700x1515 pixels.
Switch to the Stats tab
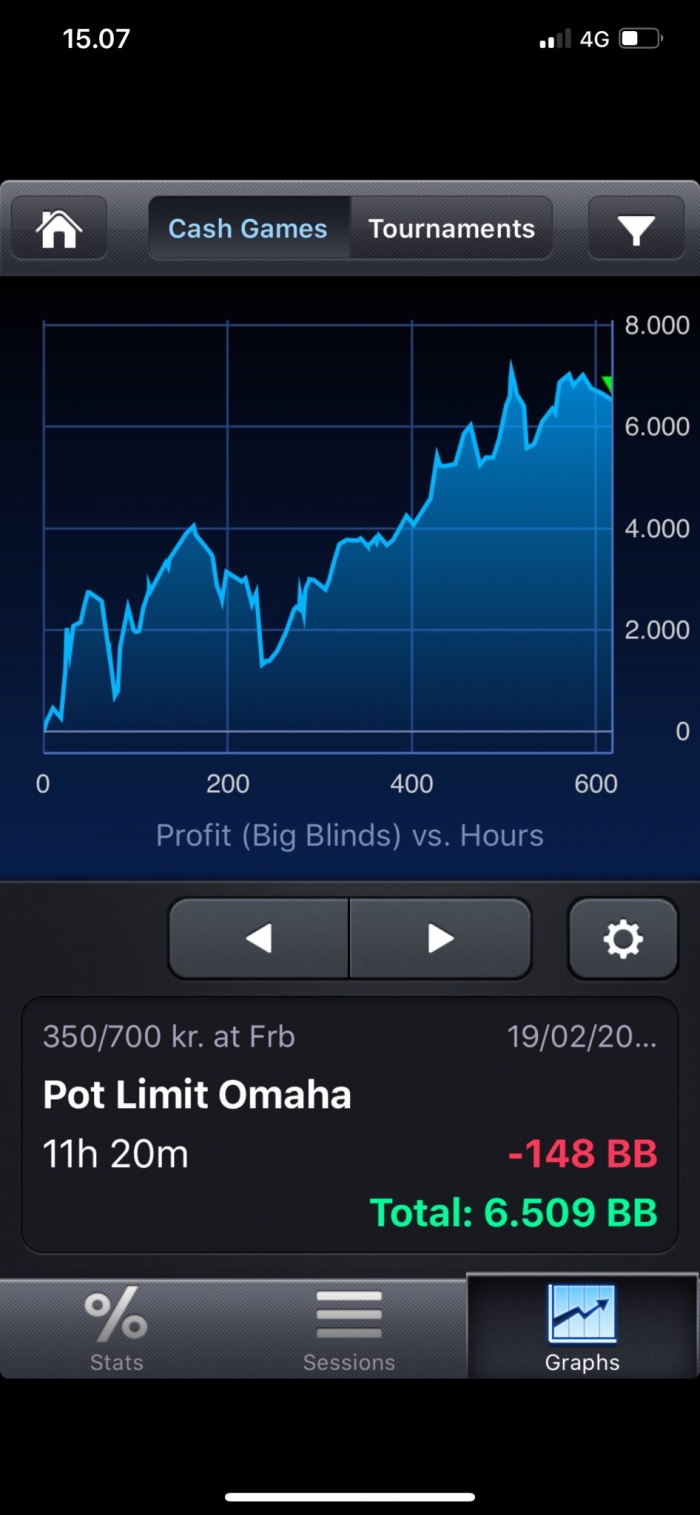[x=117, y=1328]
